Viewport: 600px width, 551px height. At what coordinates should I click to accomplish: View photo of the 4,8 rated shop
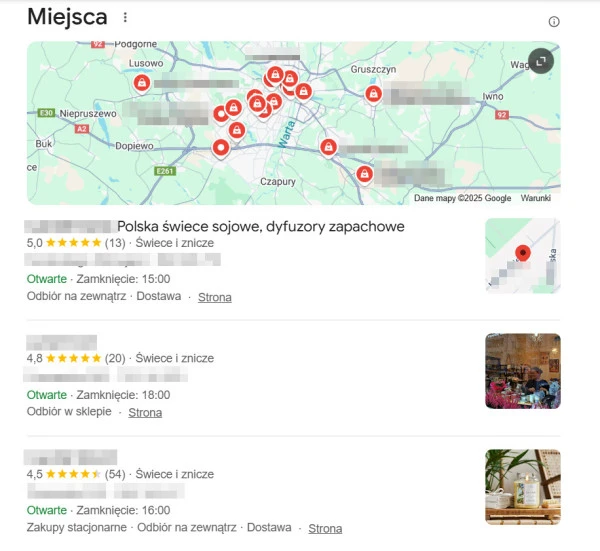point(522,371)
